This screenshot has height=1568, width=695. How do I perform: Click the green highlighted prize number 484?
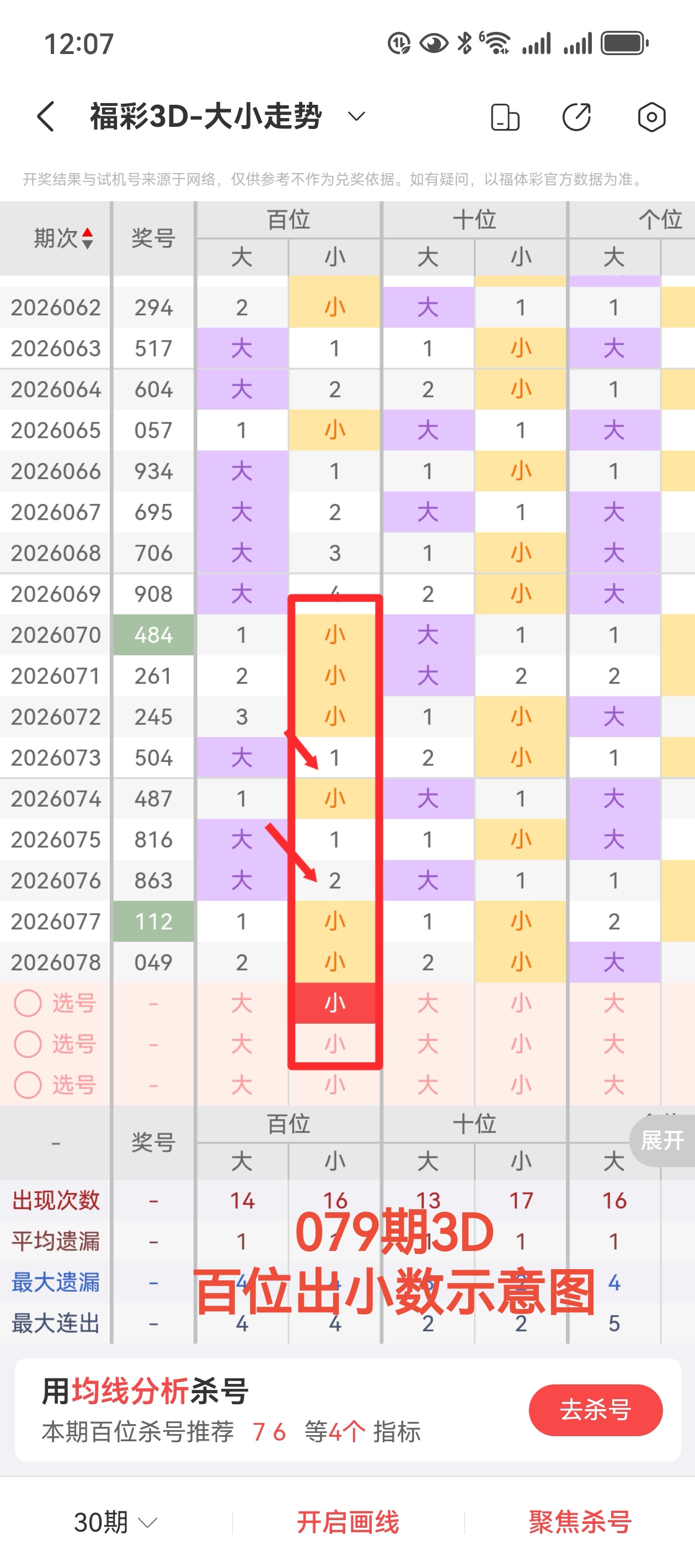tap(153, 635)
